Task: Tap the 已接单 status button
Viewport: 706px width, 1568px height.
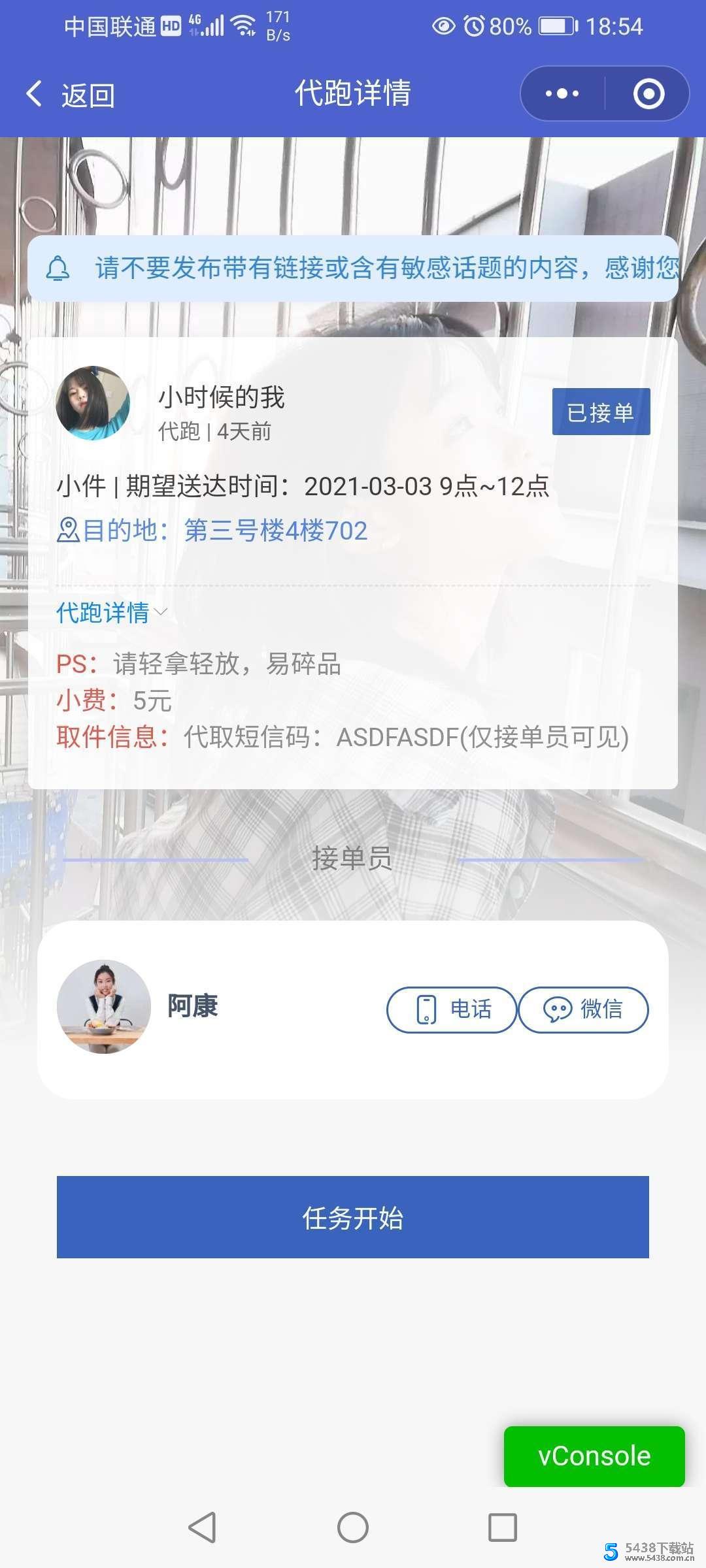Action: point(601,412)
